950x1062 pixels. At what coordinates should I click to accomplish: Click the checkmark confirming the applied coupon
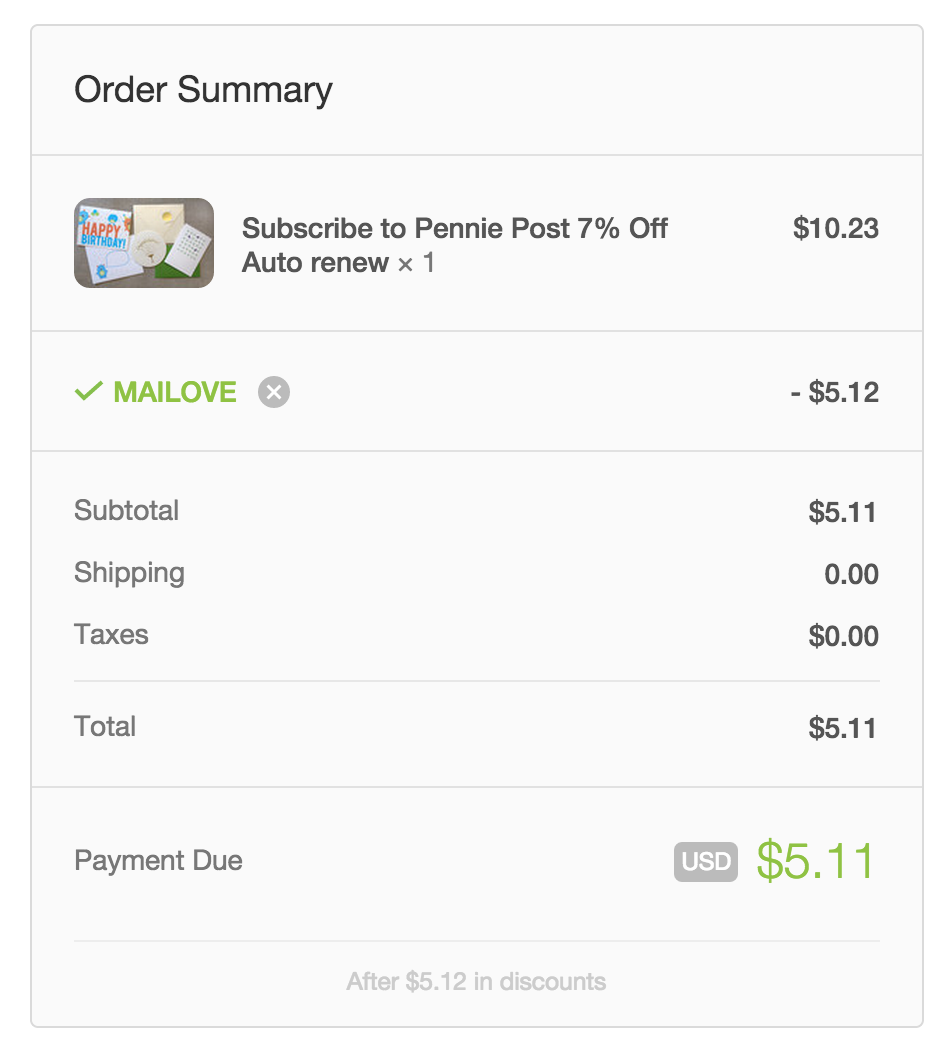pos(89,391)
